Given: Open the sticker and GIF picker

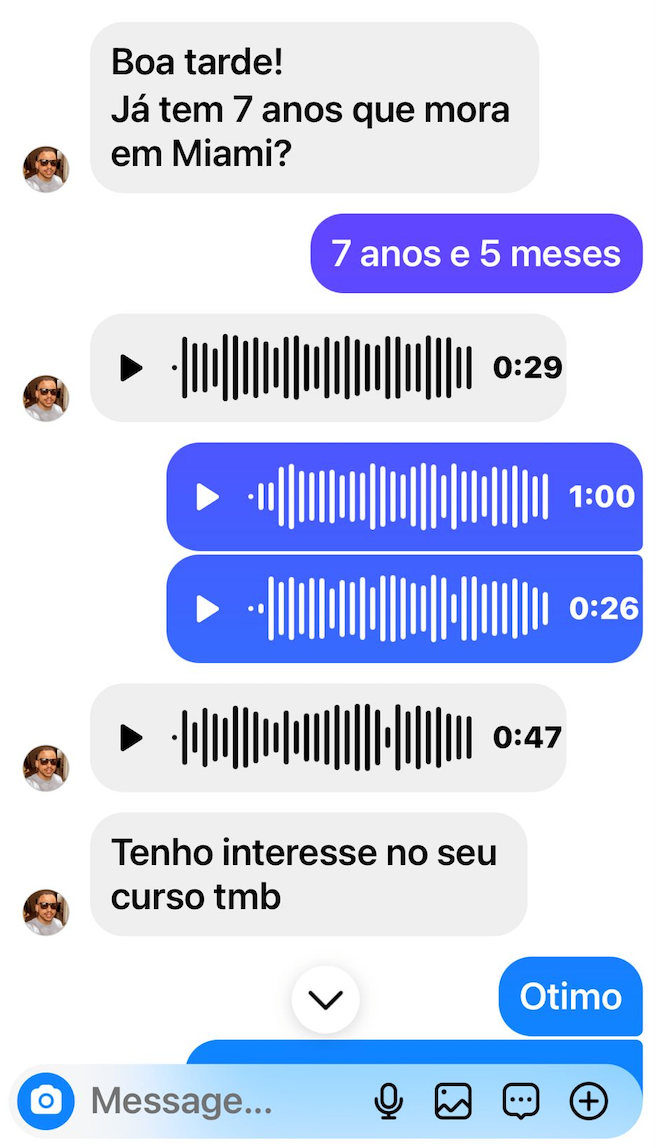Looking at the screenshot, I should point(520,1101).
